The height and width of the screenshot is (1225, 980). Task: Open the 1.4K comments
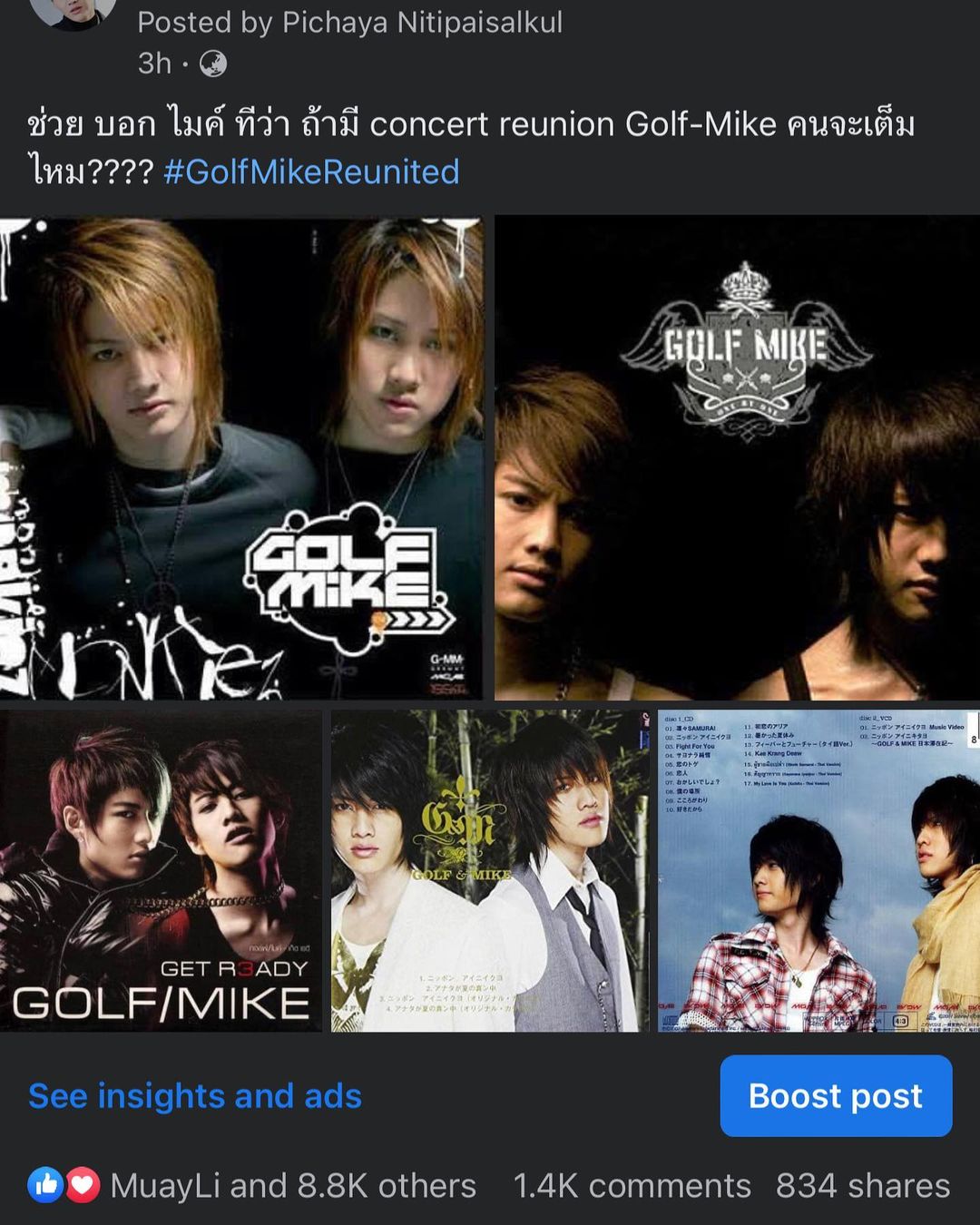tap(632, 1186)
